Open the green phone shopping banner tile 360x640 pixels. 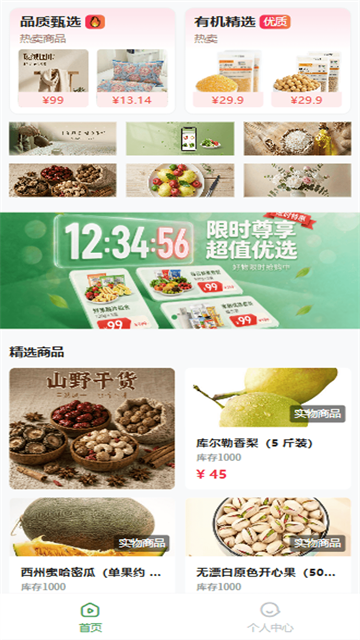coord(180,139)
